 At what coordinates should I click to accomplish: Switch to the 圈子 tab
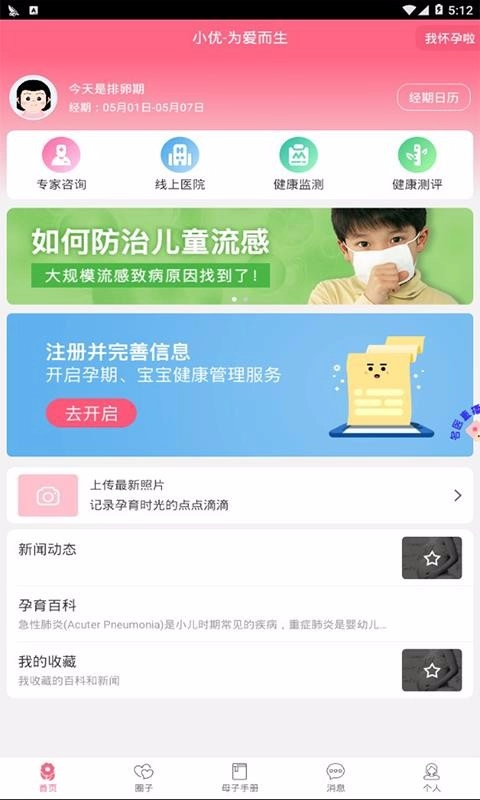pyautogui.click(x=144, y=778)
